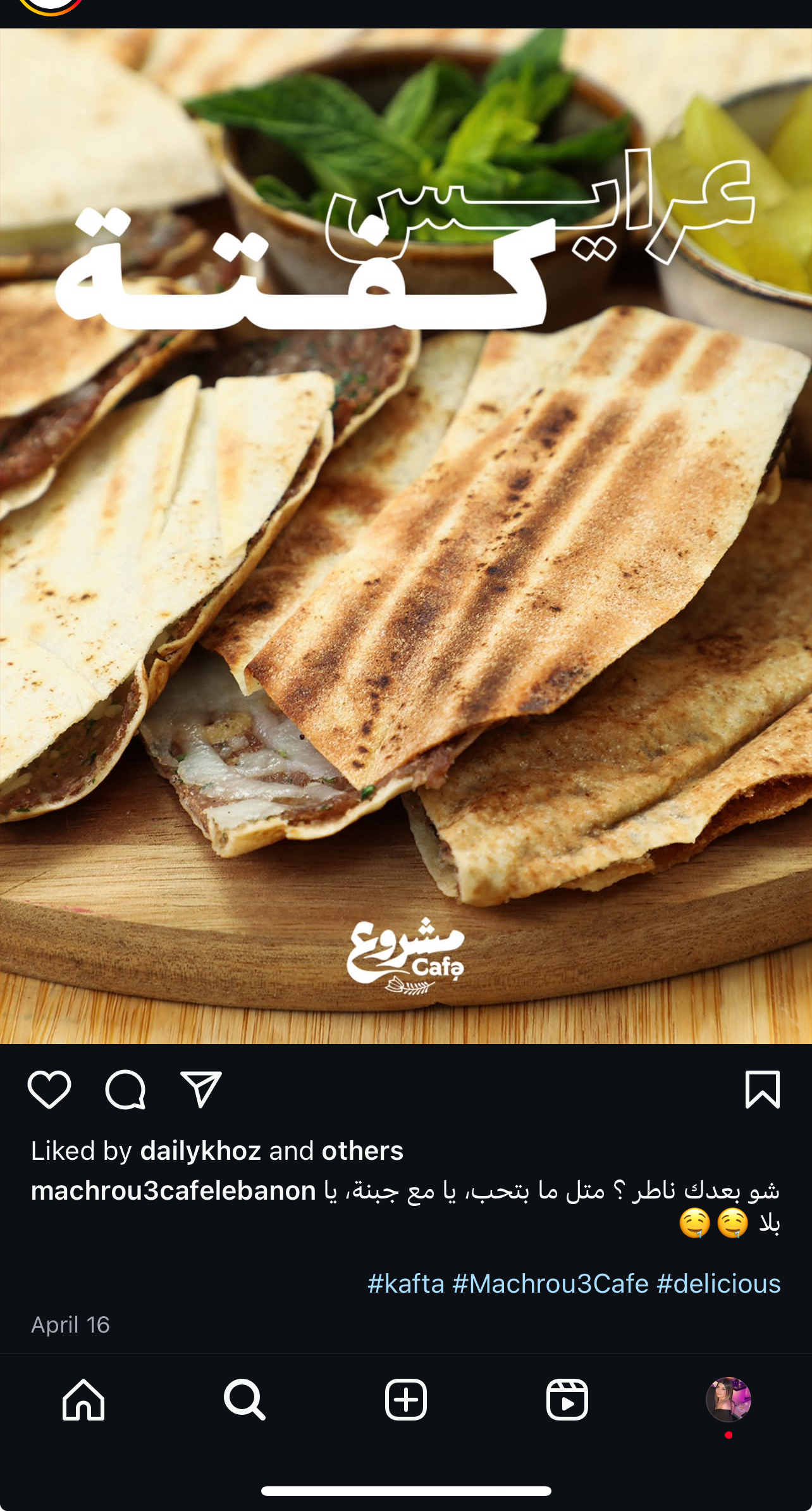
Task: Open machrou3cafelebanon profile from caption
Action: tap(173, 1191)
